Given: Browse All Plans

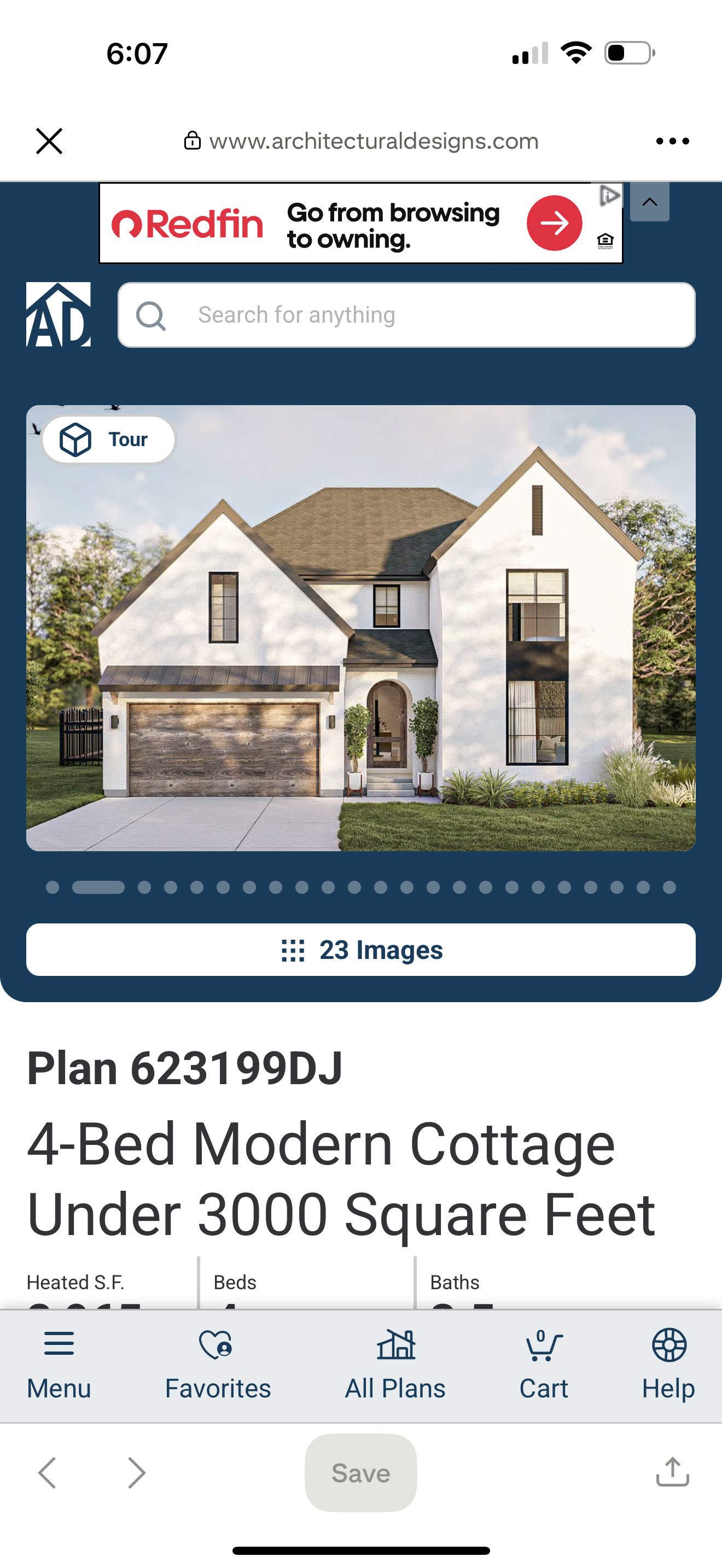Looking at the screenshot, I should point(395,1366).
